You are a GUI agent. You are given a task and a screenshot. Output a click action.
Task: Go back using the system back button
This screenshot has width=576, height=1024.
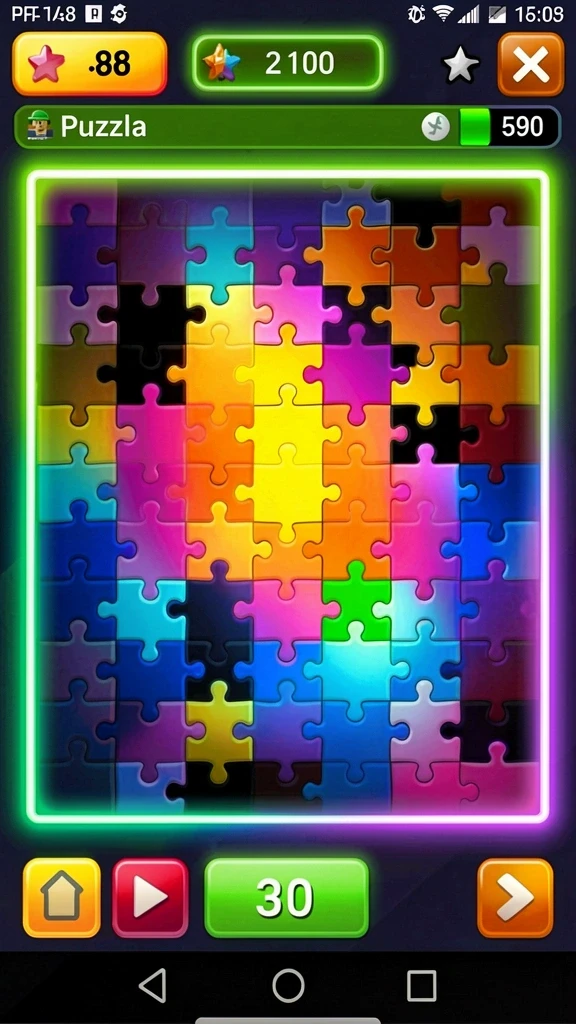point(153,985)
